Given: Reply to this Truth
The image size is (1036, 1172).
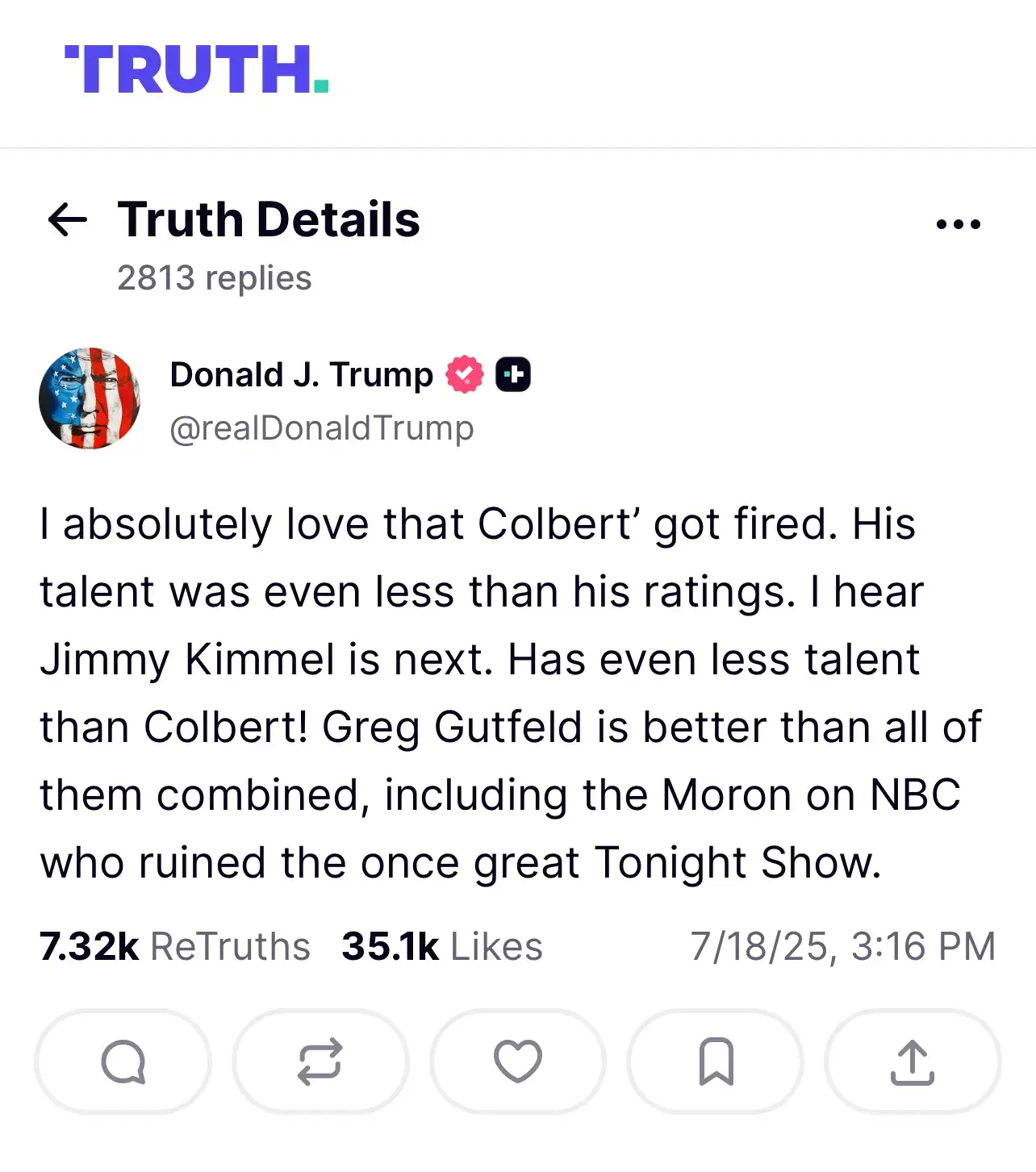Looking at the screenshot, I should click(x=123, y=1061).
